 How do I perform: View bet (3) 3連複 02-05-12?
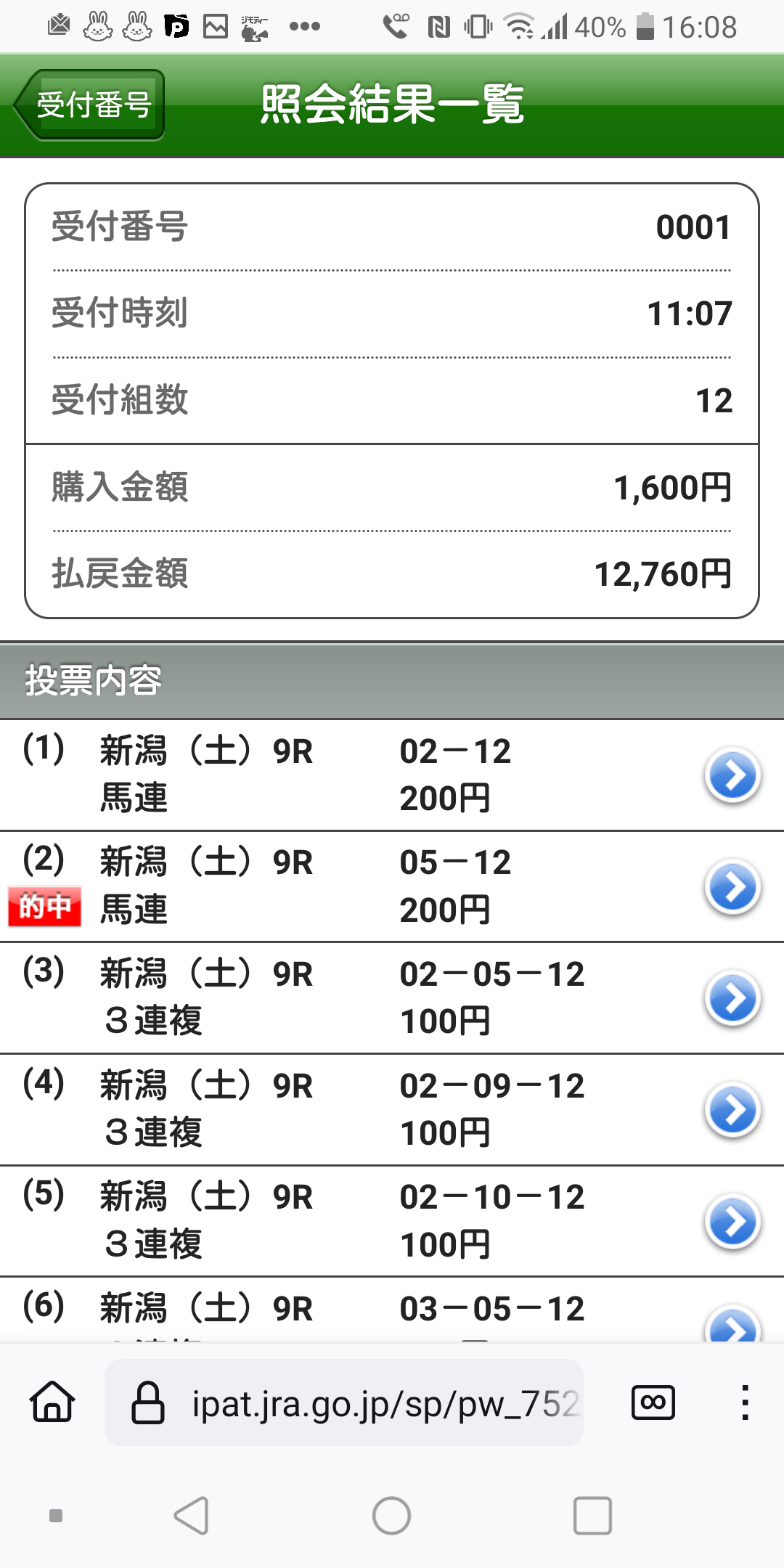click(732, 999)
